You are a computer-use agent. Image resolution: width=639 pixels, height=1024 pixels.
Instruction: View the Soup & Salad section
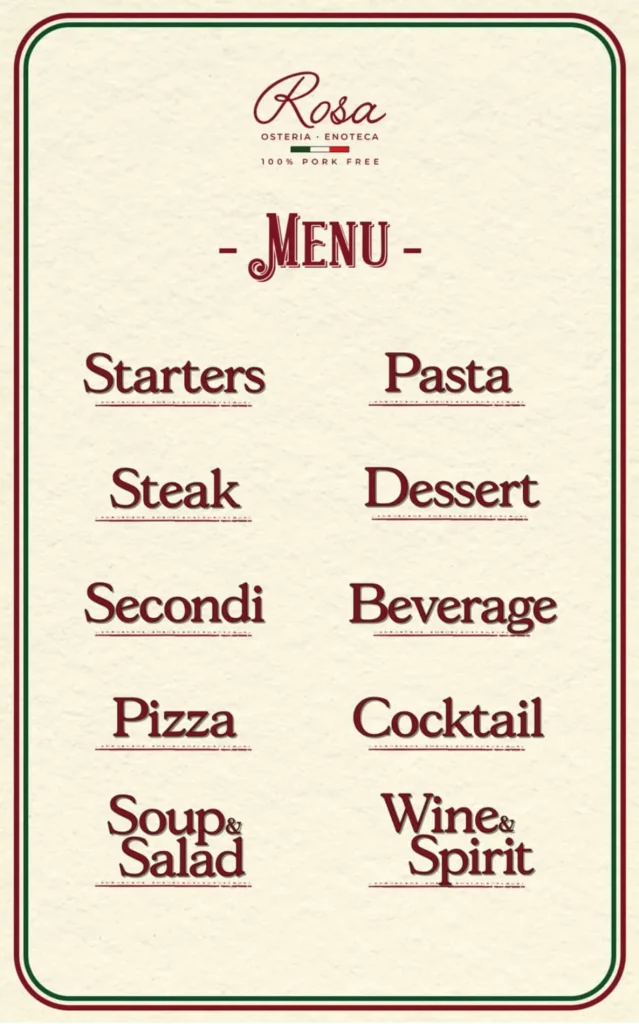click(x=176, y=836)
